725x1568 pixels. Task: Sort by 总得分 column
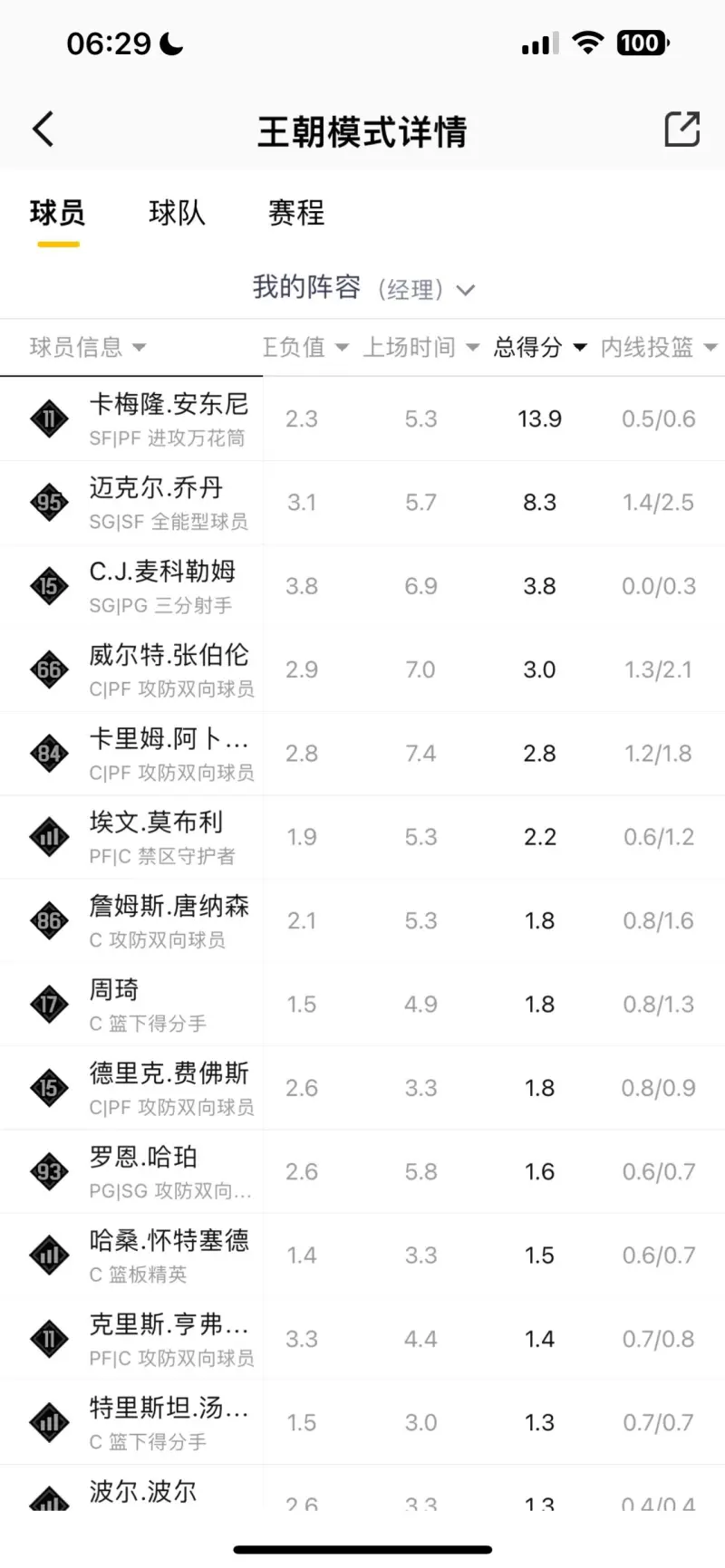[540, 347]
